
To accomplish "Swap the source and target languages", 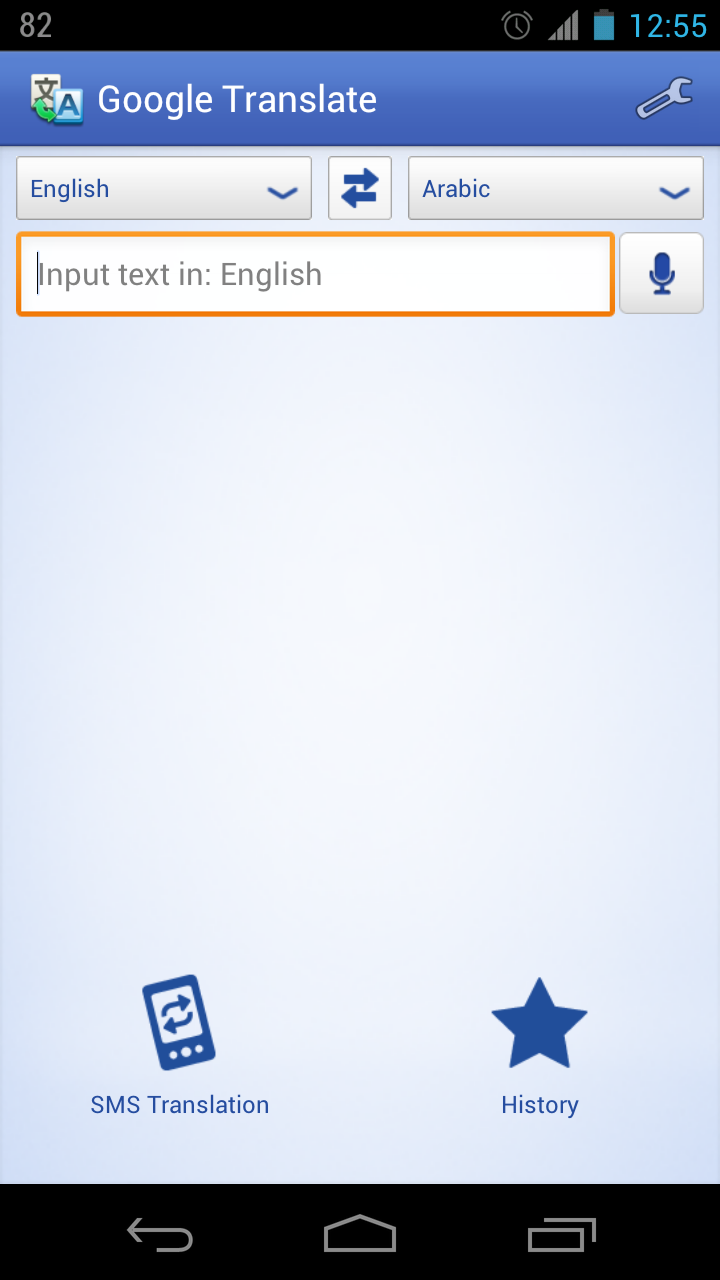I will point(360,188).
